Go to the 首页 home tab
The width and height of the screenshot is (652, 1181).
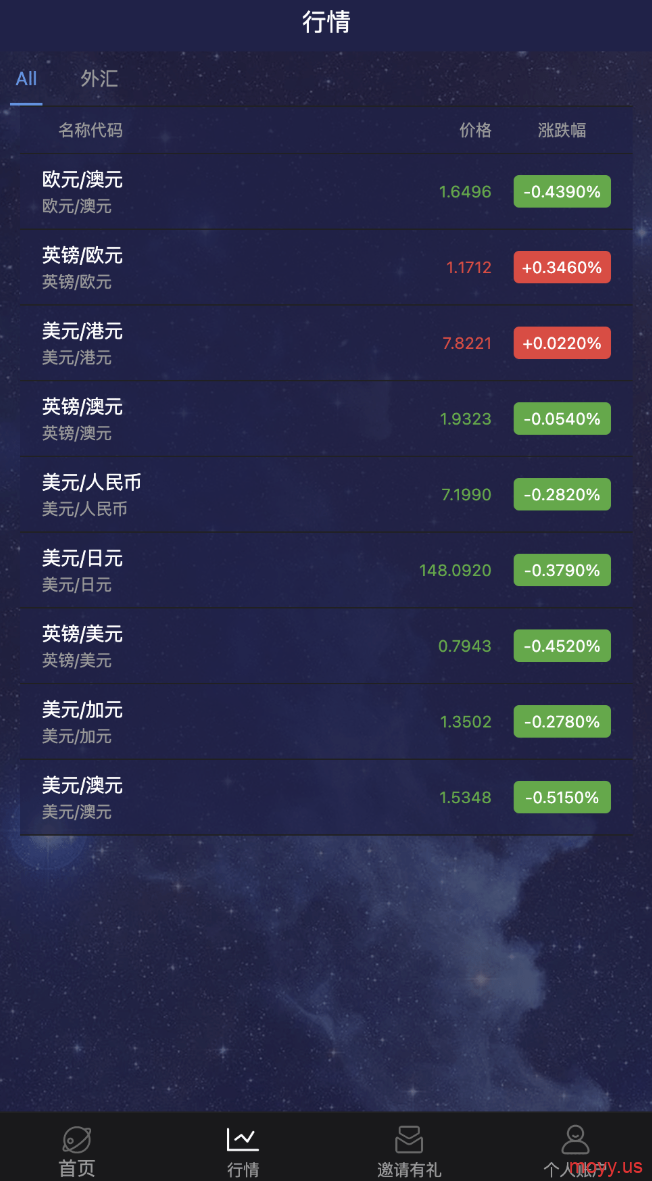click(78, 1151)
